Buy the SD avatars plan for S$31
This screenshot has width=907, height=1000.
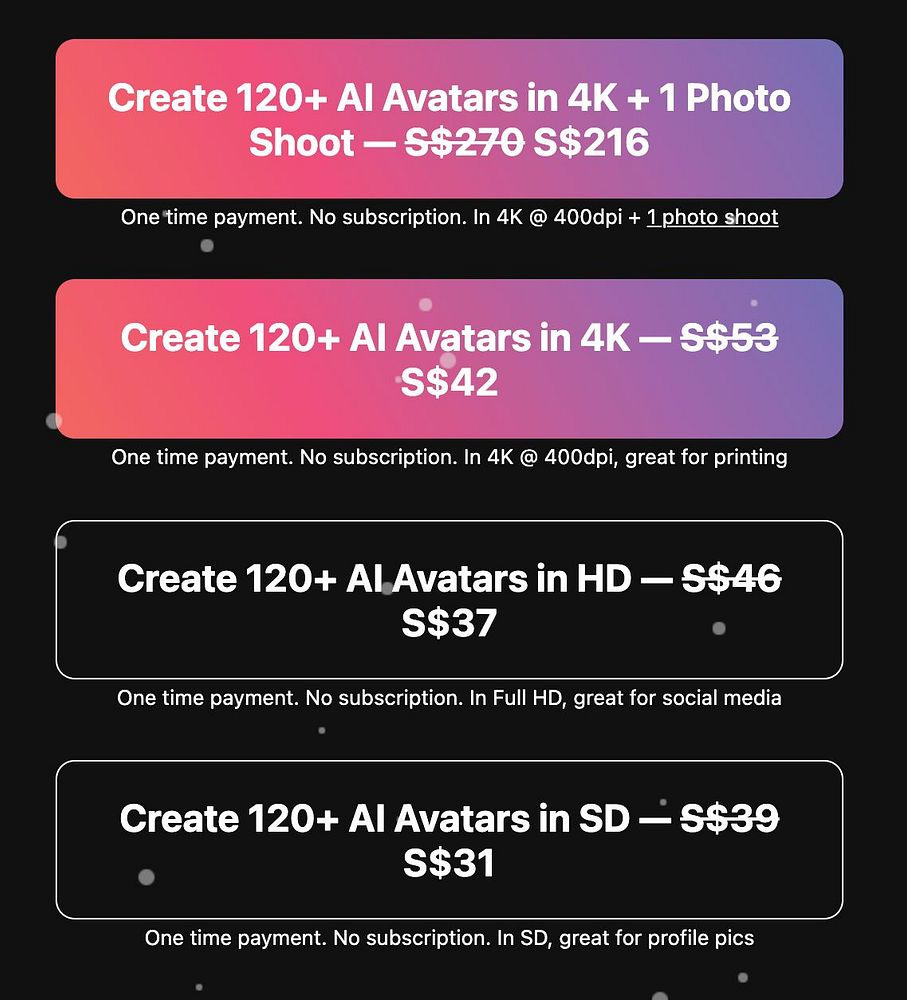pyautogui.click(x=449, y=840)
